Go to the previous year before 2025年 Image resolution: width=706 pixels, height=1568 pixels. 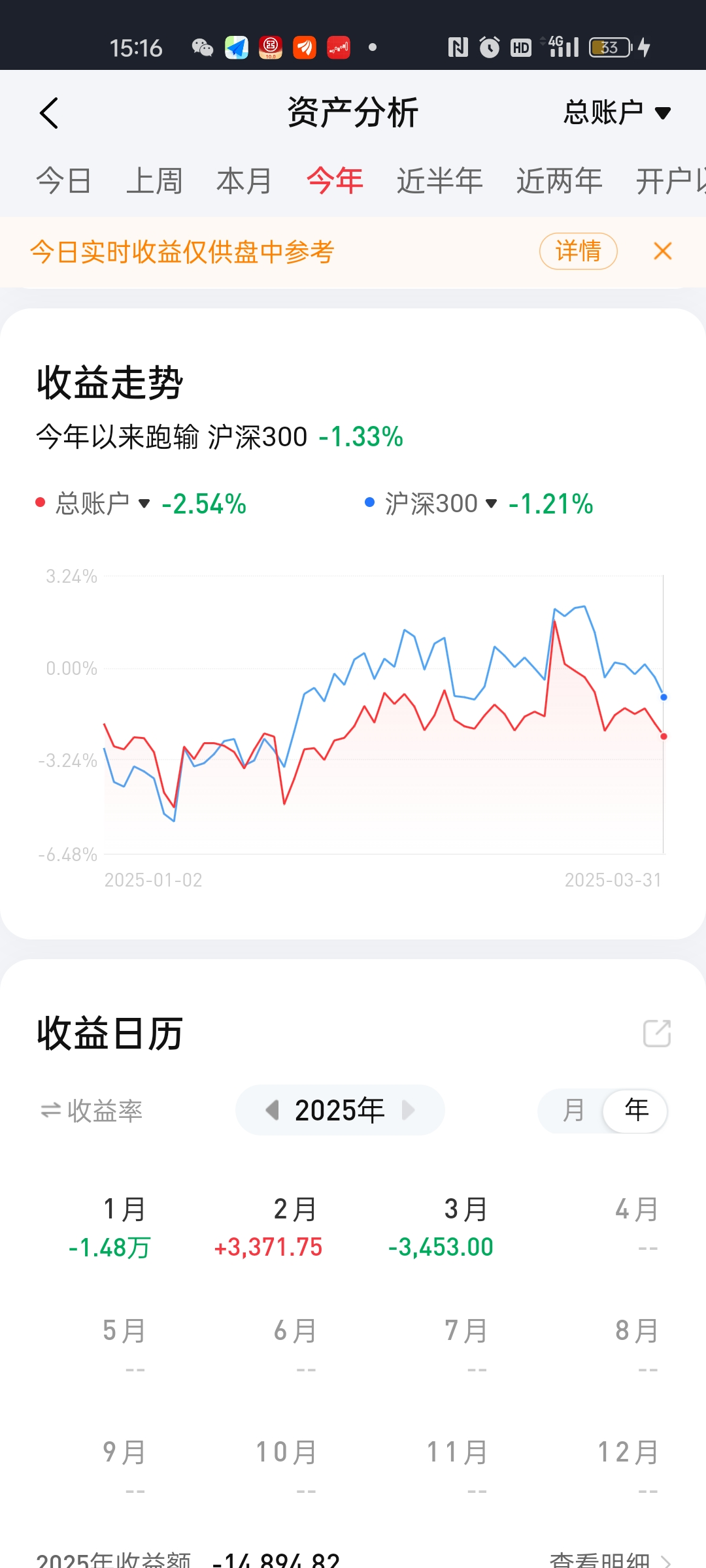273,1110
